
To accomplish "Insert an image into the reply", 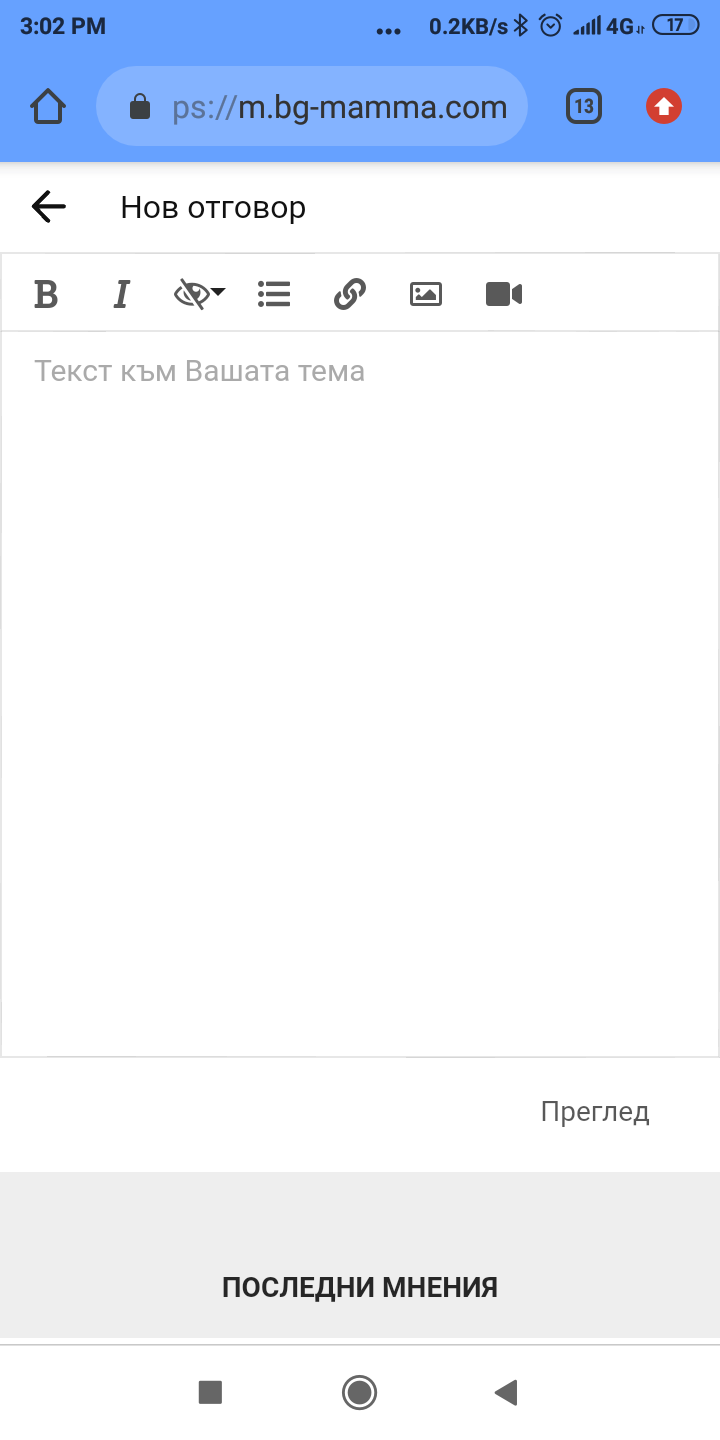I will [426, 294].
